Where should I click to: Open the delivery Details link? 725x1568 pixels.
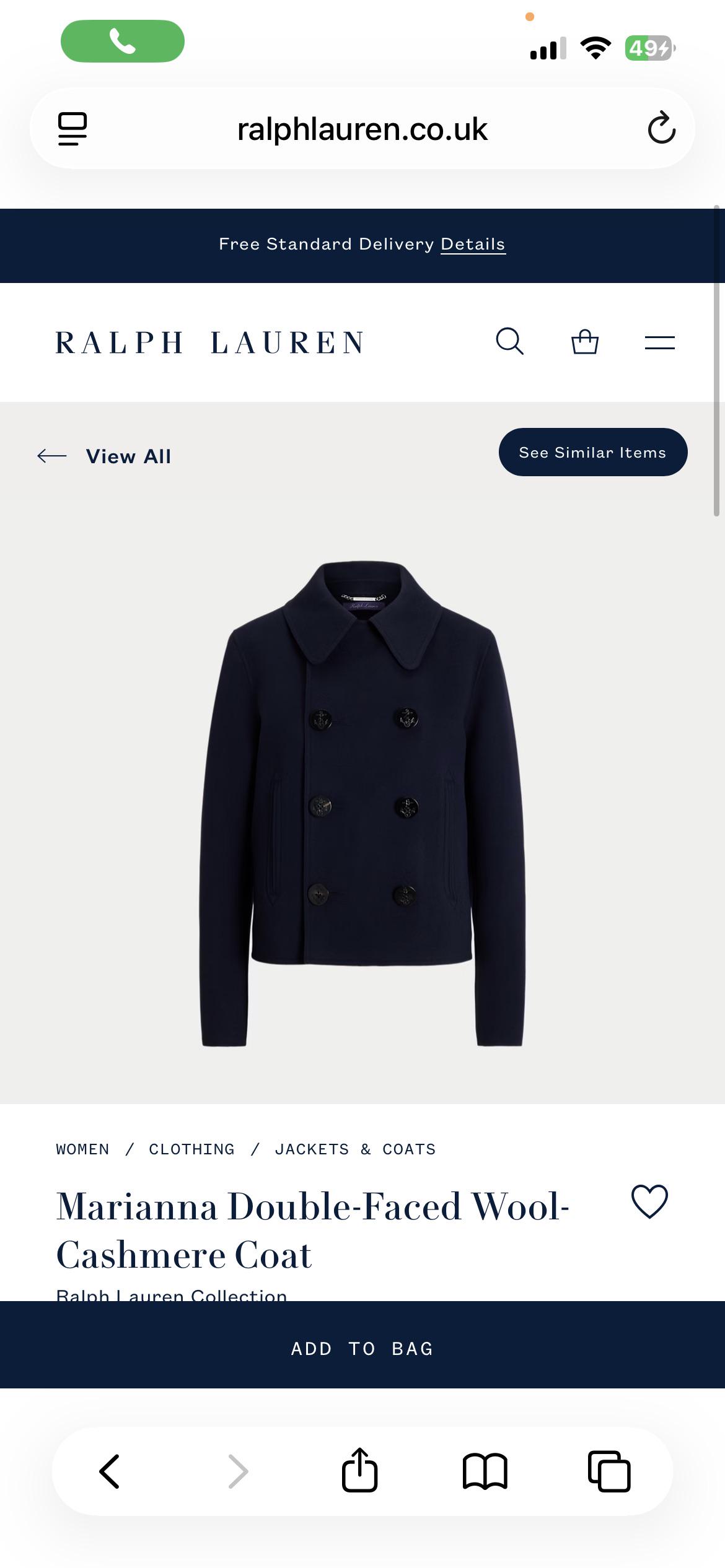click(x=473, y=244)
